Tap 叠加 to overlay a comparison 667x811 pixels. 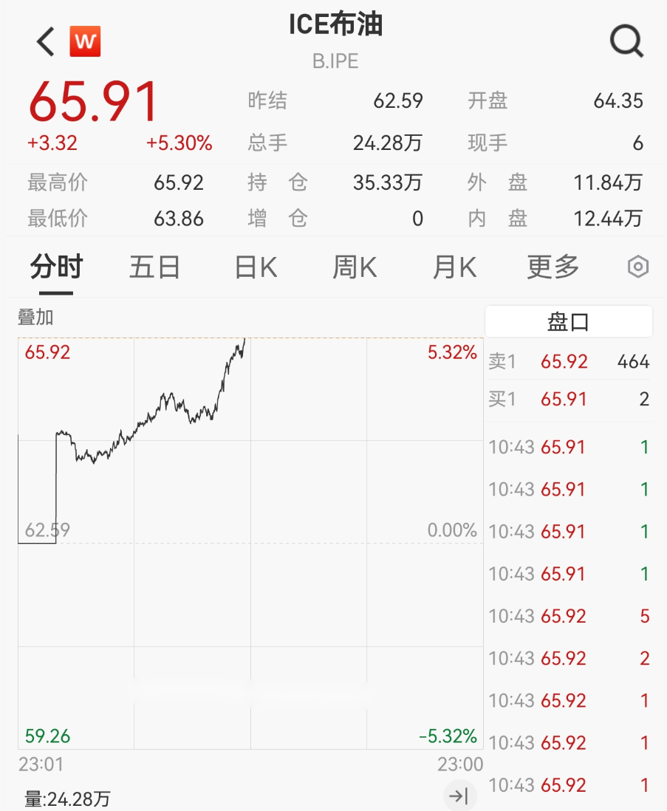(36, 318)
